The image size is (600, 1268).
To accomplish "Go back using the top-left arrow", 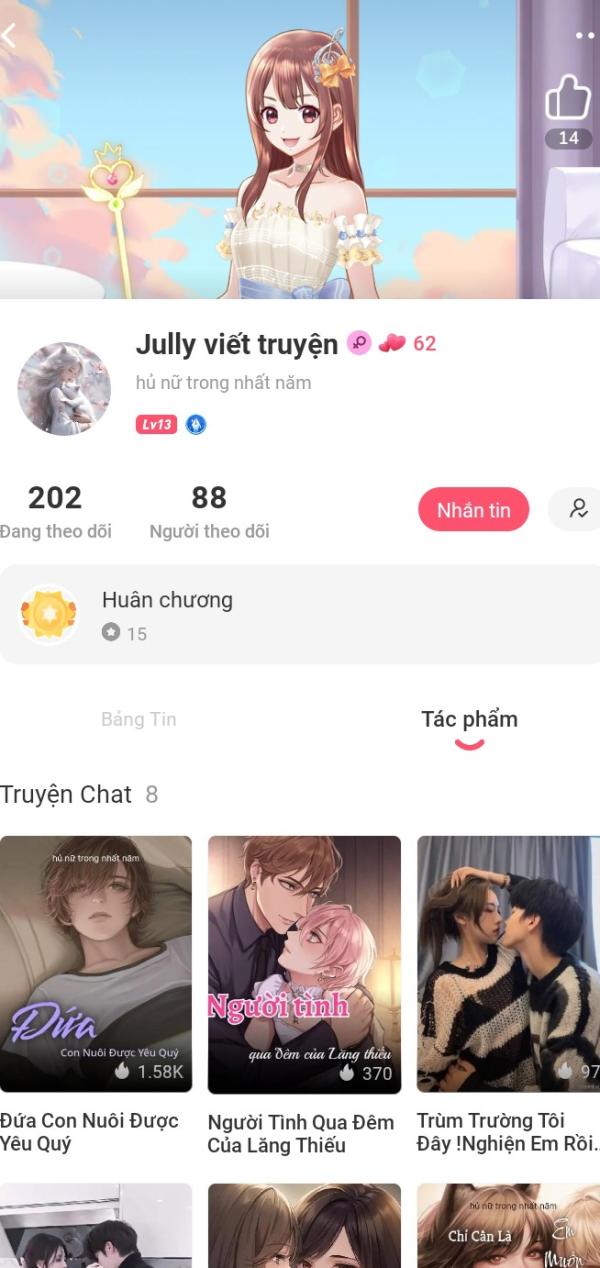I will coord(10,36).
